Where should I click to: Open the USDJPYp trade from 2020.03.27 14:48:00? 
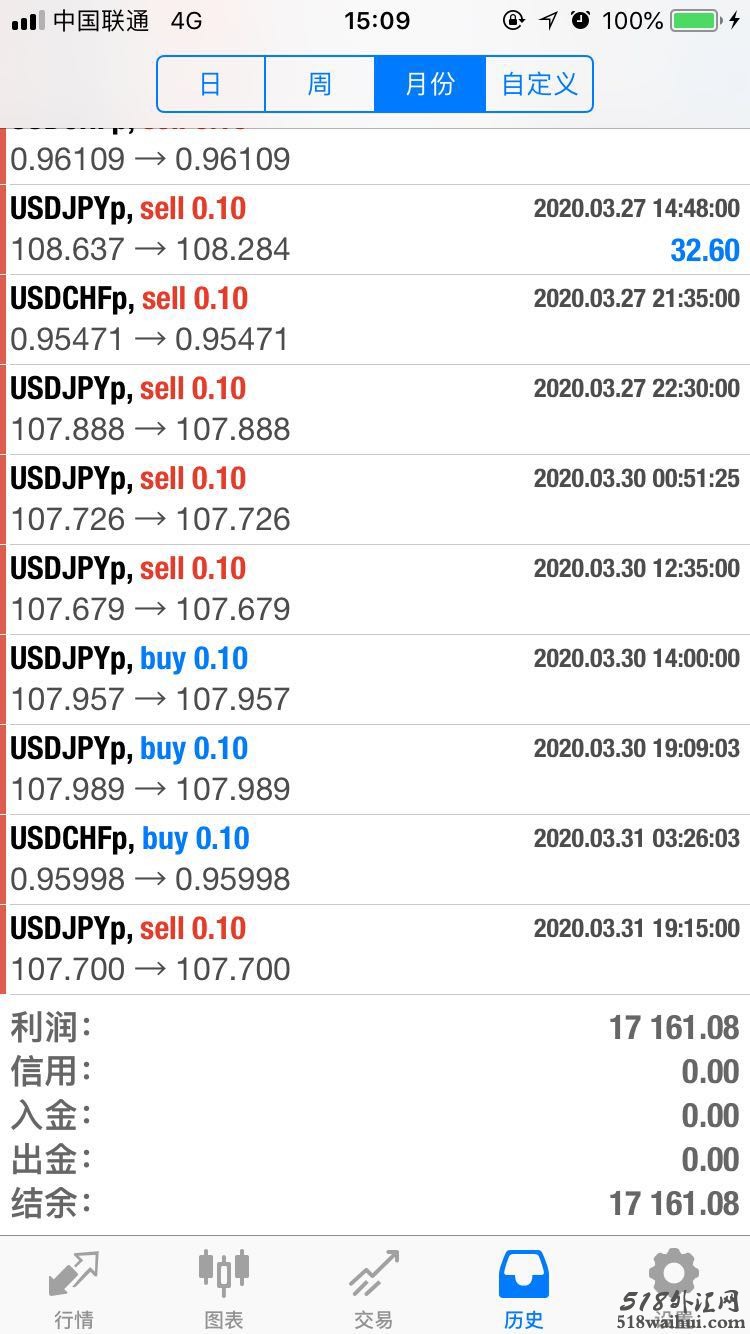point(375,229)
